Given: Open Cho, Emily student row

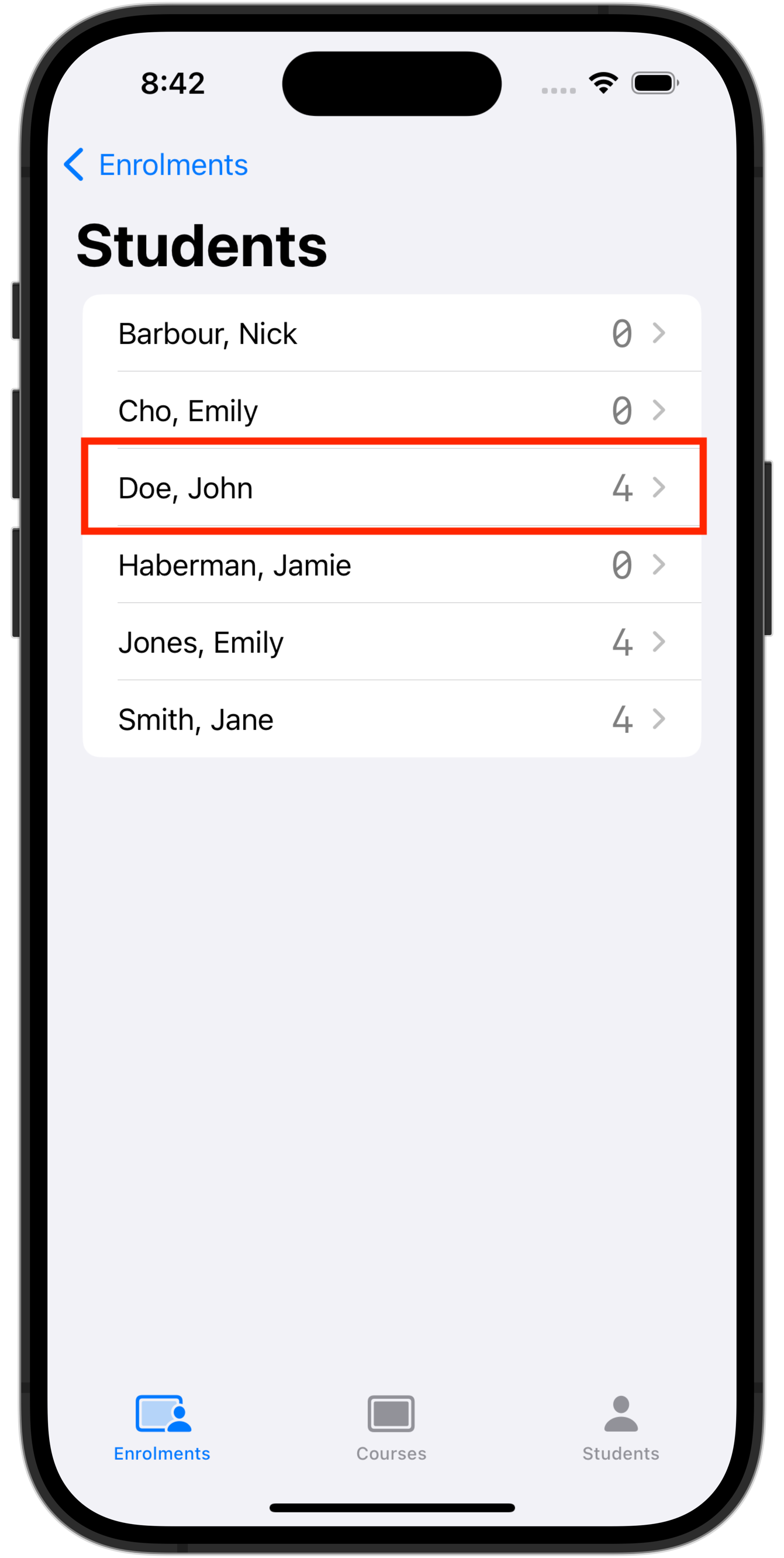Looking at the screenshot, I should point(391,411).
